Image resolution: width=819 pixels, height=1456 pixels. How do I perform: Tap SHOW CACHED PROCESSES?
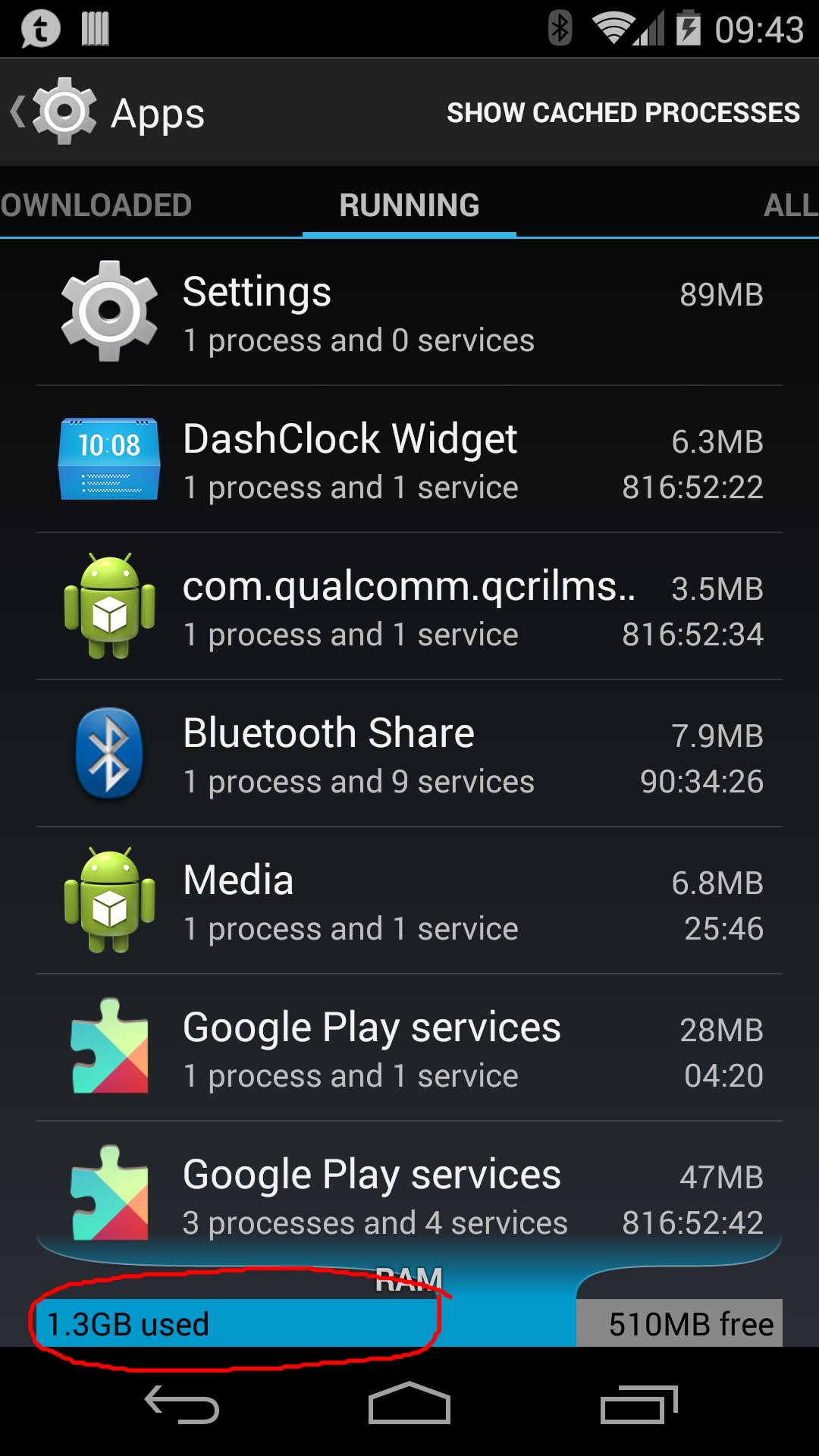click(622, 112)
